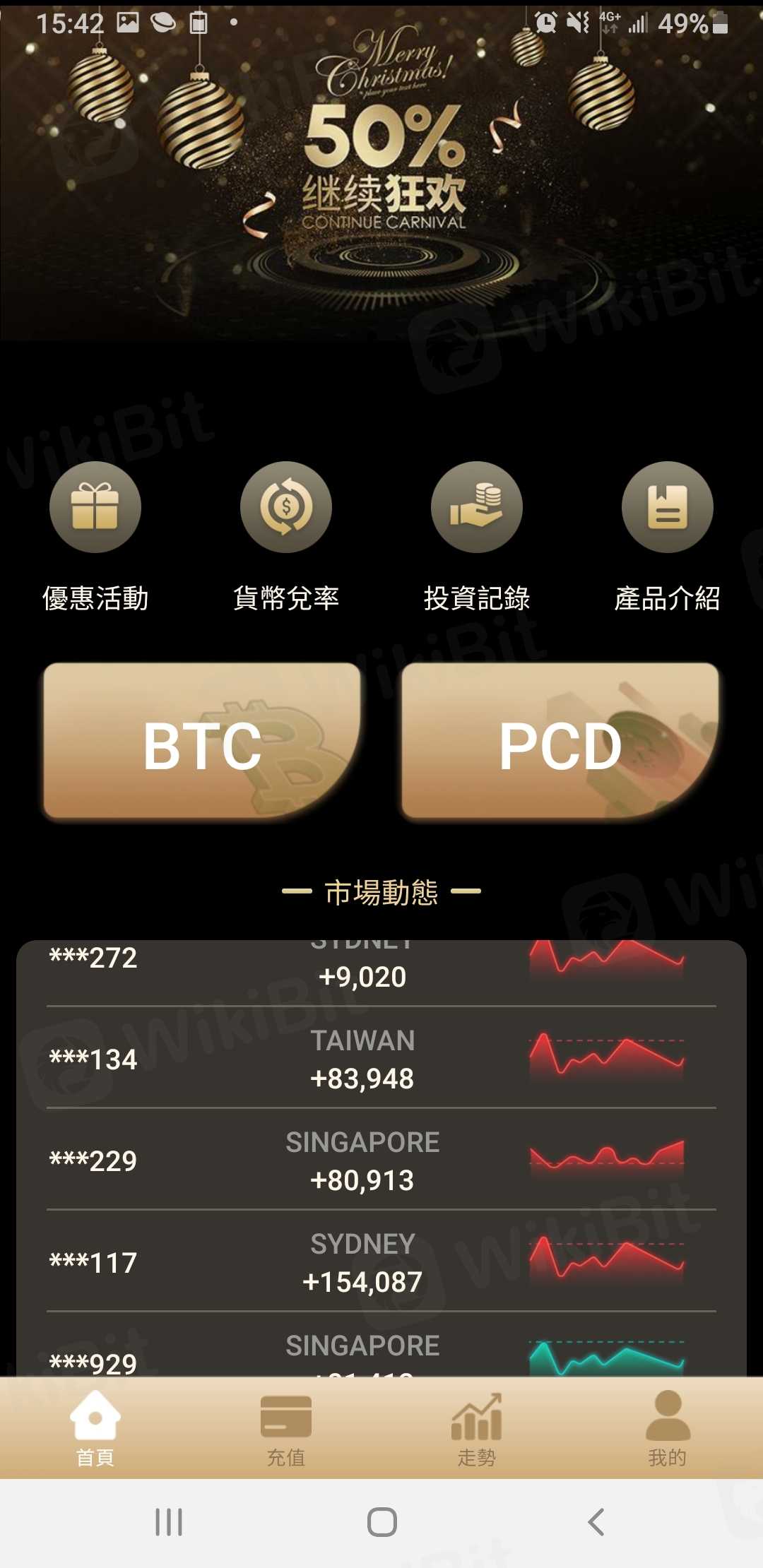Open the 優惠活動 promotions gift icon
Screen dimensions: 763x1568
[x=95, y=507]
